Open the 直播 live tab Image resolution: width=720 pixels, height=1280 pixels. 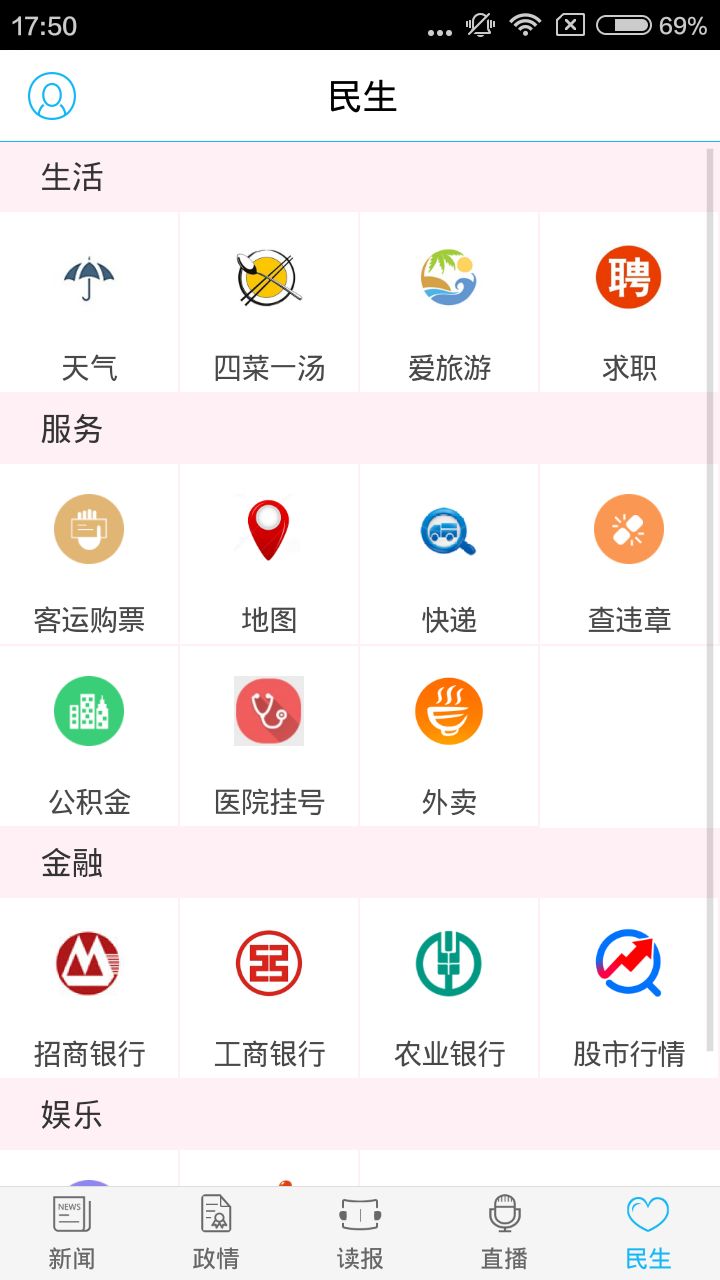[x=504, y=1232]
